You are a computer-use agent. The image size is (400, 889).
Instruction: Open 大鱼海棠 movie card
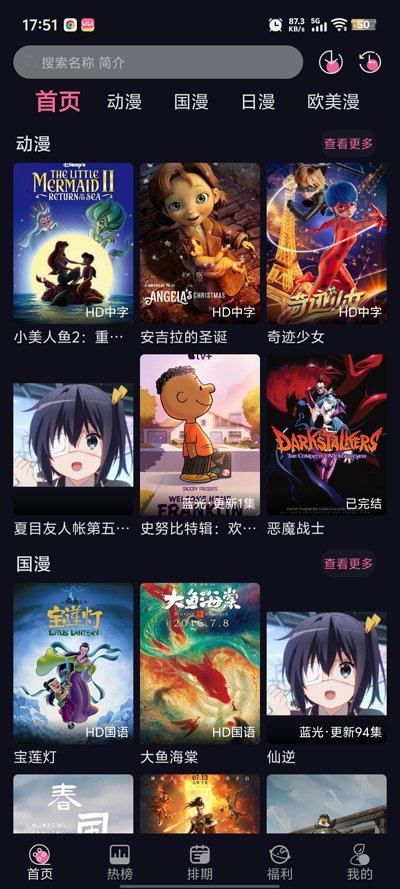point(200,674)
